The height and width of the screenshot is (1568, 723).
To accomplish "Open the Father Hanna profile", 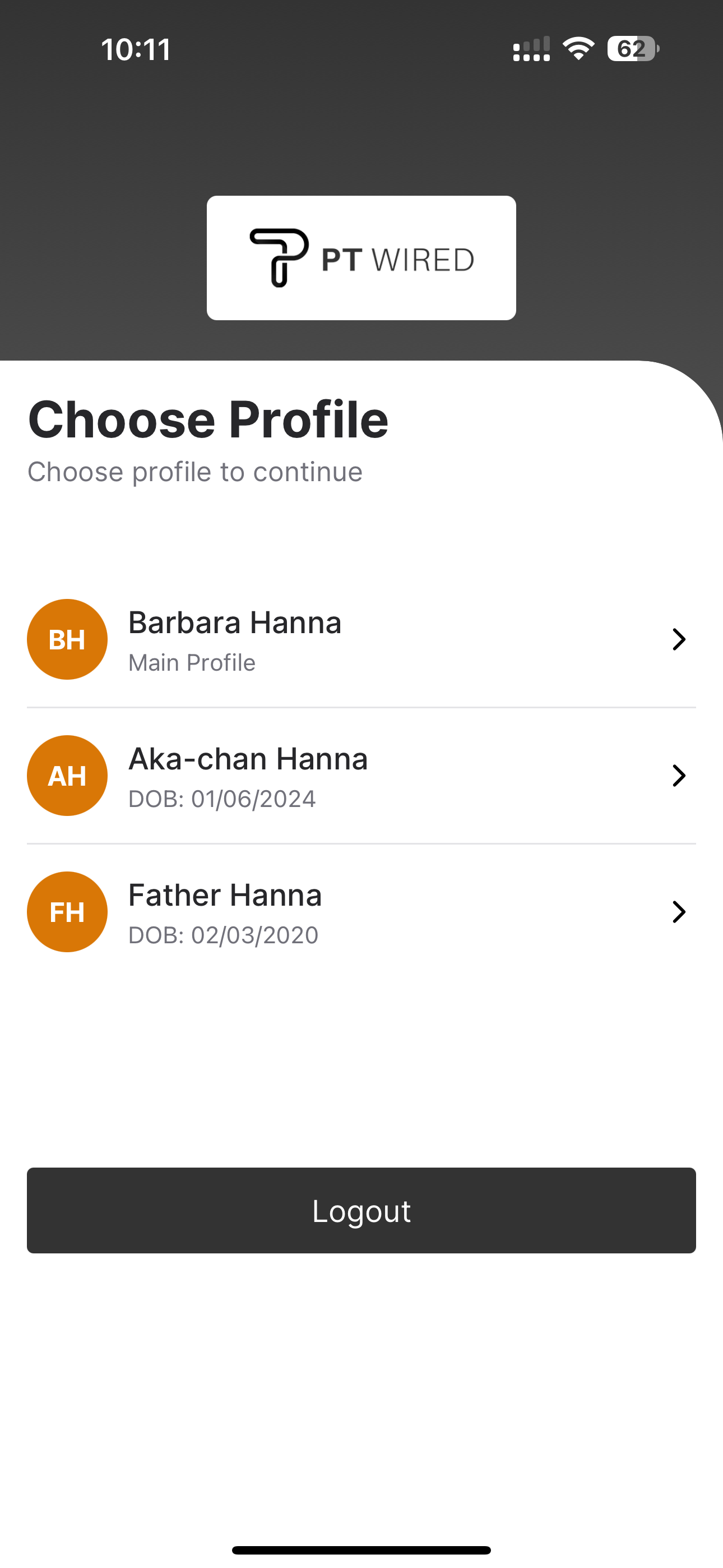I will 360,912.
